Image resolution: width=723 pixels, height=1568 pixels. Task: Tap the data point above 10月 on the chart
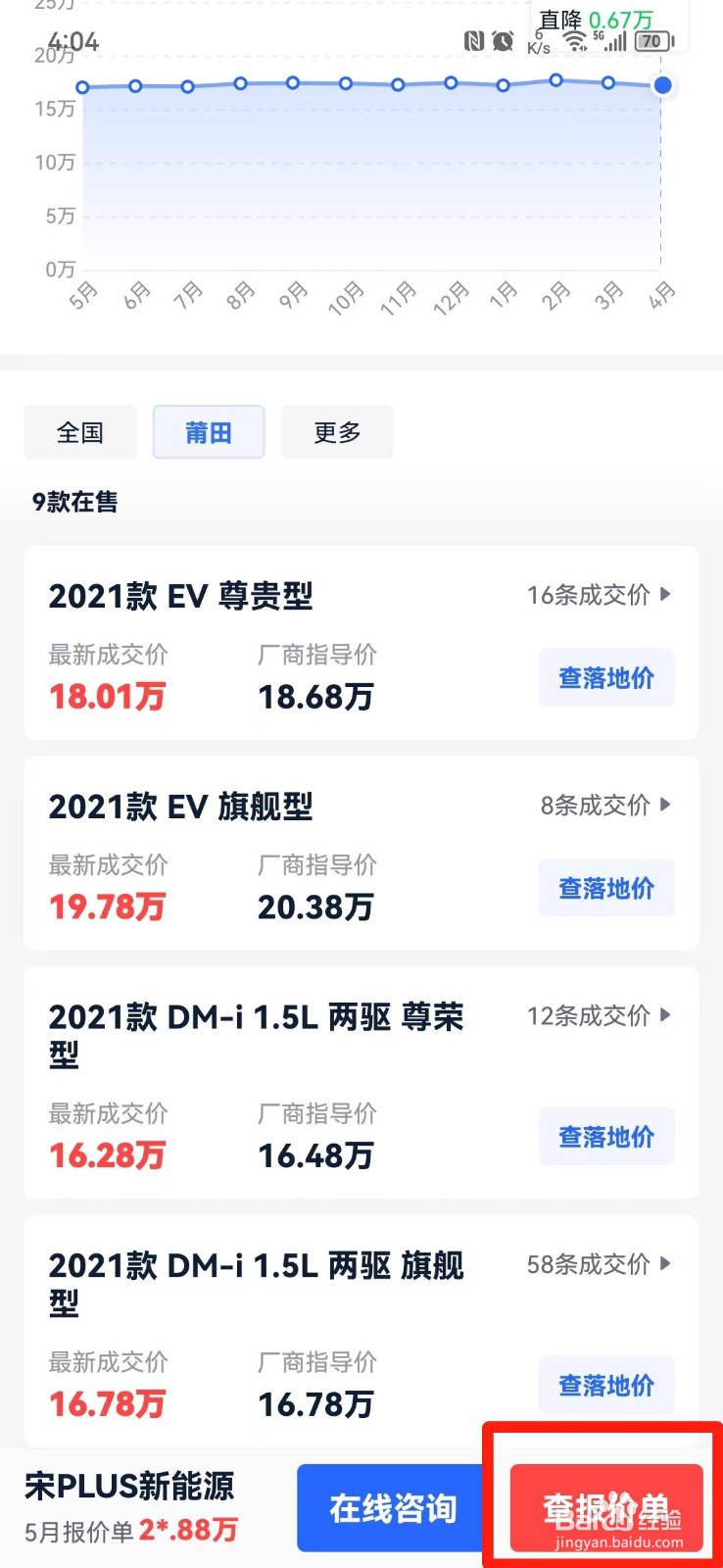[x=345, y=83]
